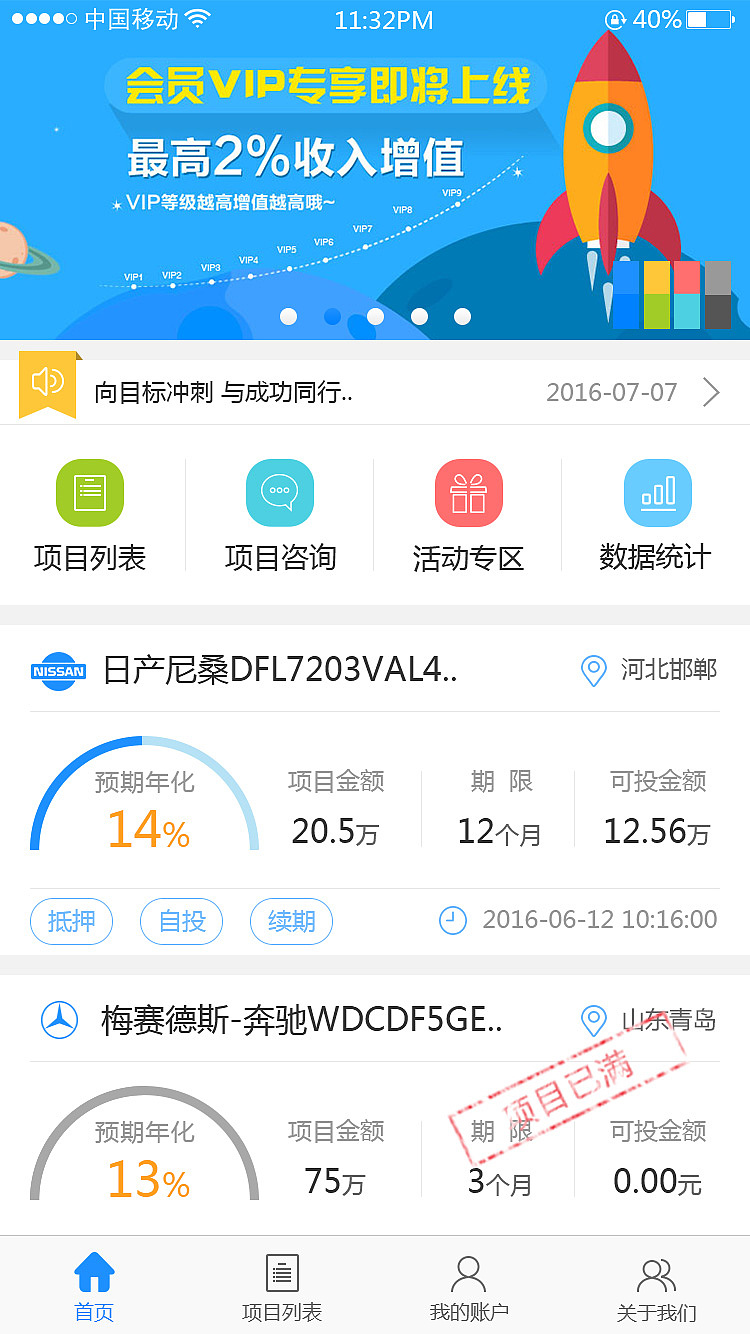This screenshot has width=750, height=1334.
Task: Open the 日产尼桑DFL7203VAL4 project card
Action: point(375,790)
